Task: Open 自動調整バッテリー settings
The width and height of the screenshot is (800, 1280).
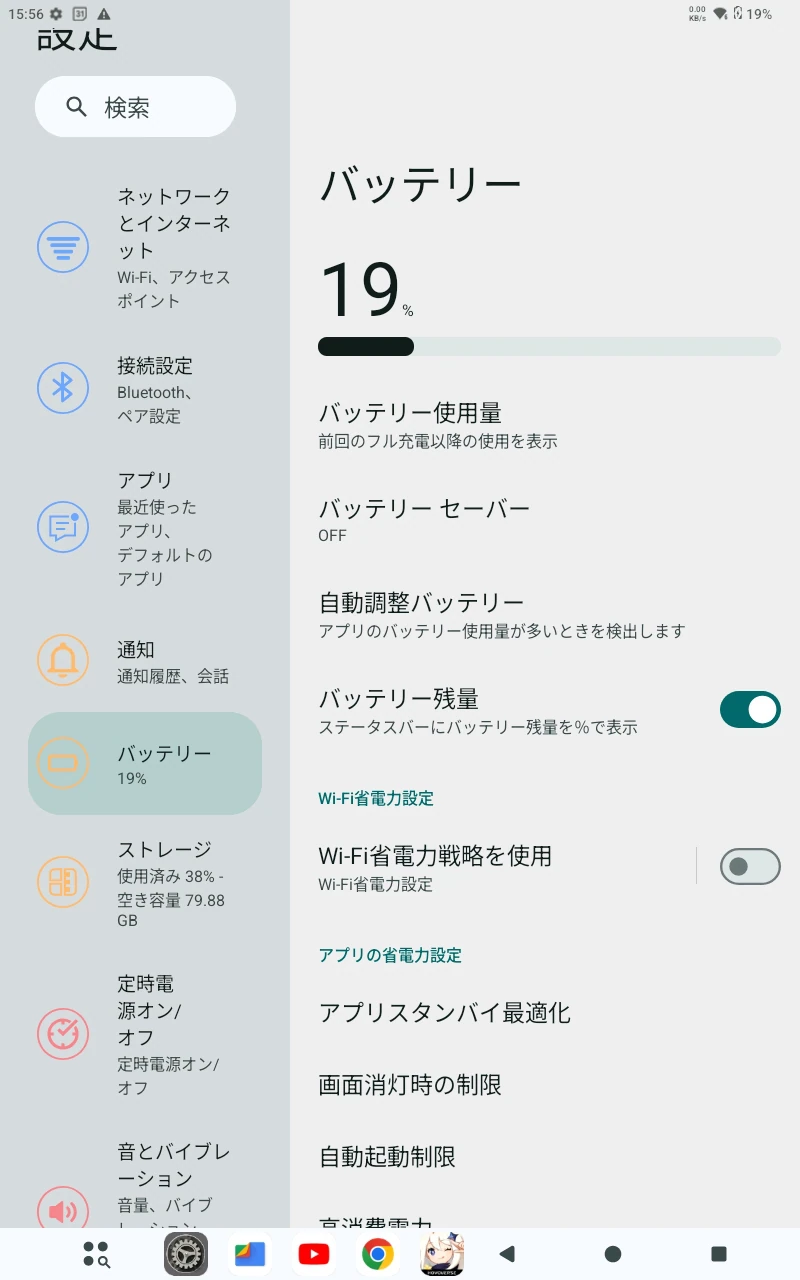Action: pyautogui.click(x=421, y=615)
